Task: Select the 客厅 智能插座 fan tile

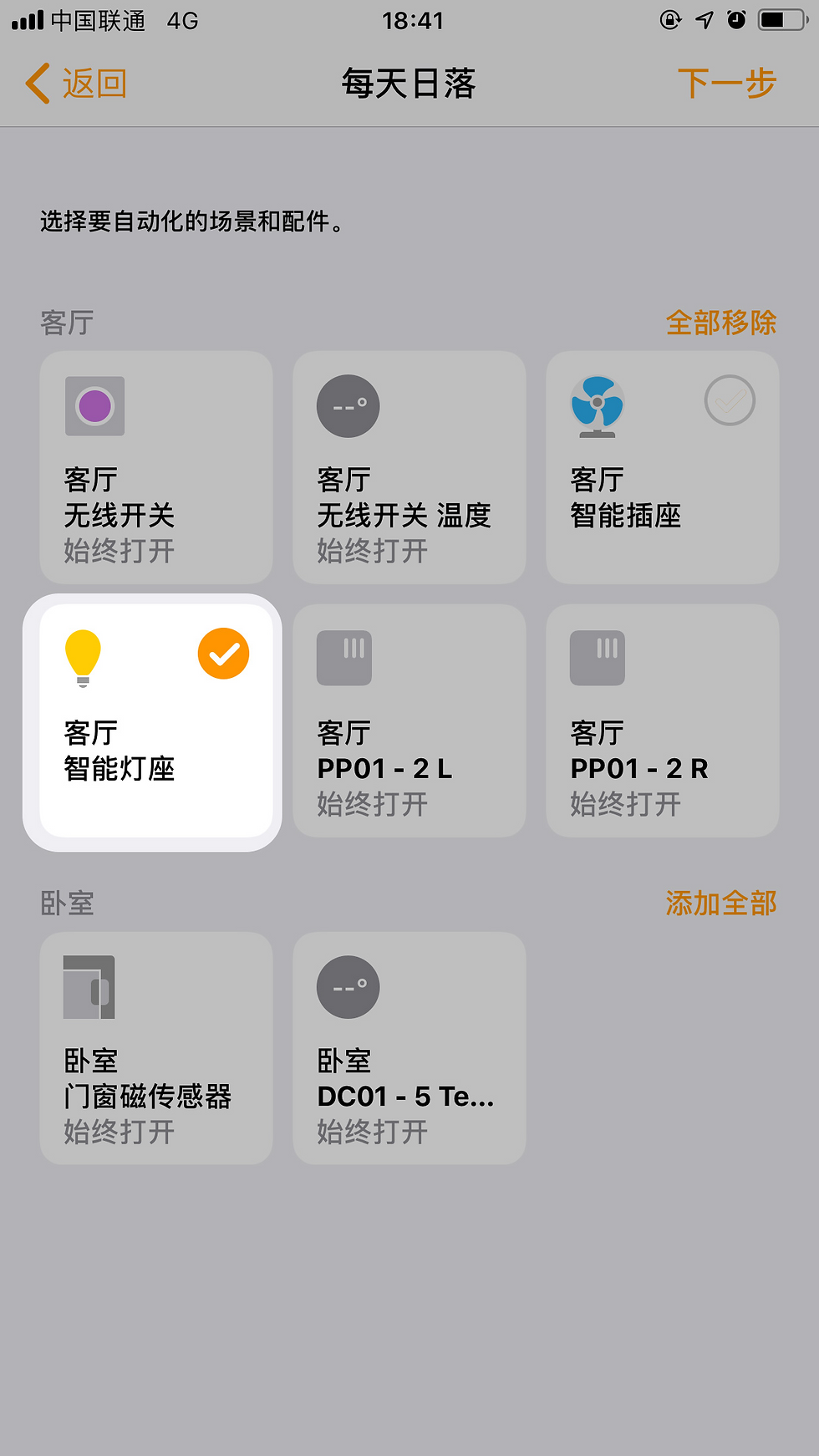Action: click(663, 467)
